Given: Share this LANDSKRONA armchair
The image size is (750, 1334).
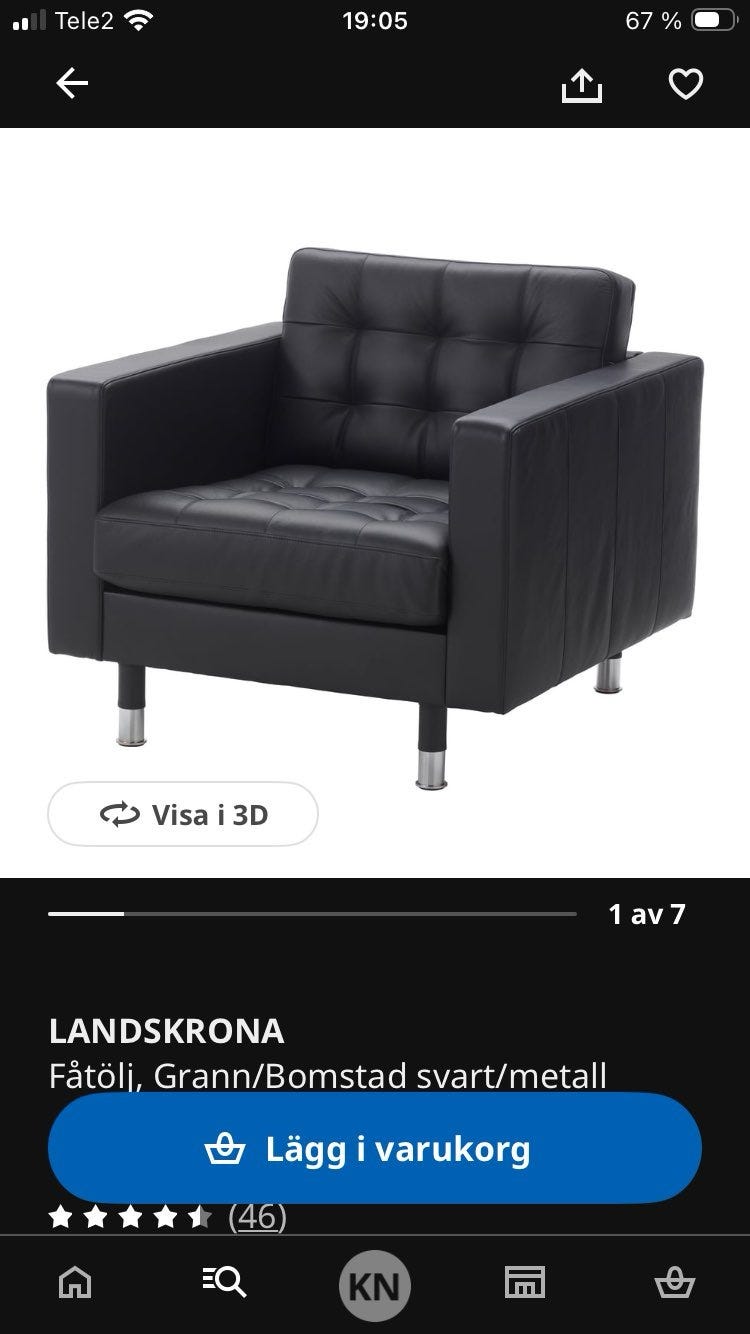Looking at the screenshot, I should [x=582, y=85].
